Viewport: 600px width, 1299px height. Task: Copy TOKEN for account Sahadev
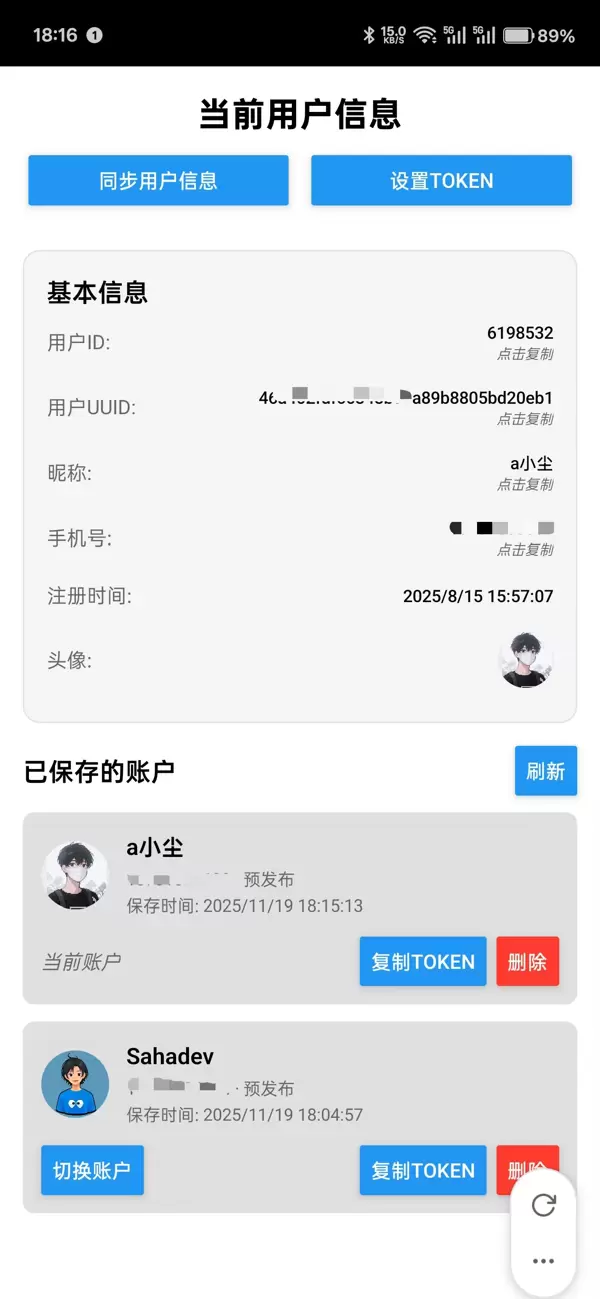[423, 1170]
